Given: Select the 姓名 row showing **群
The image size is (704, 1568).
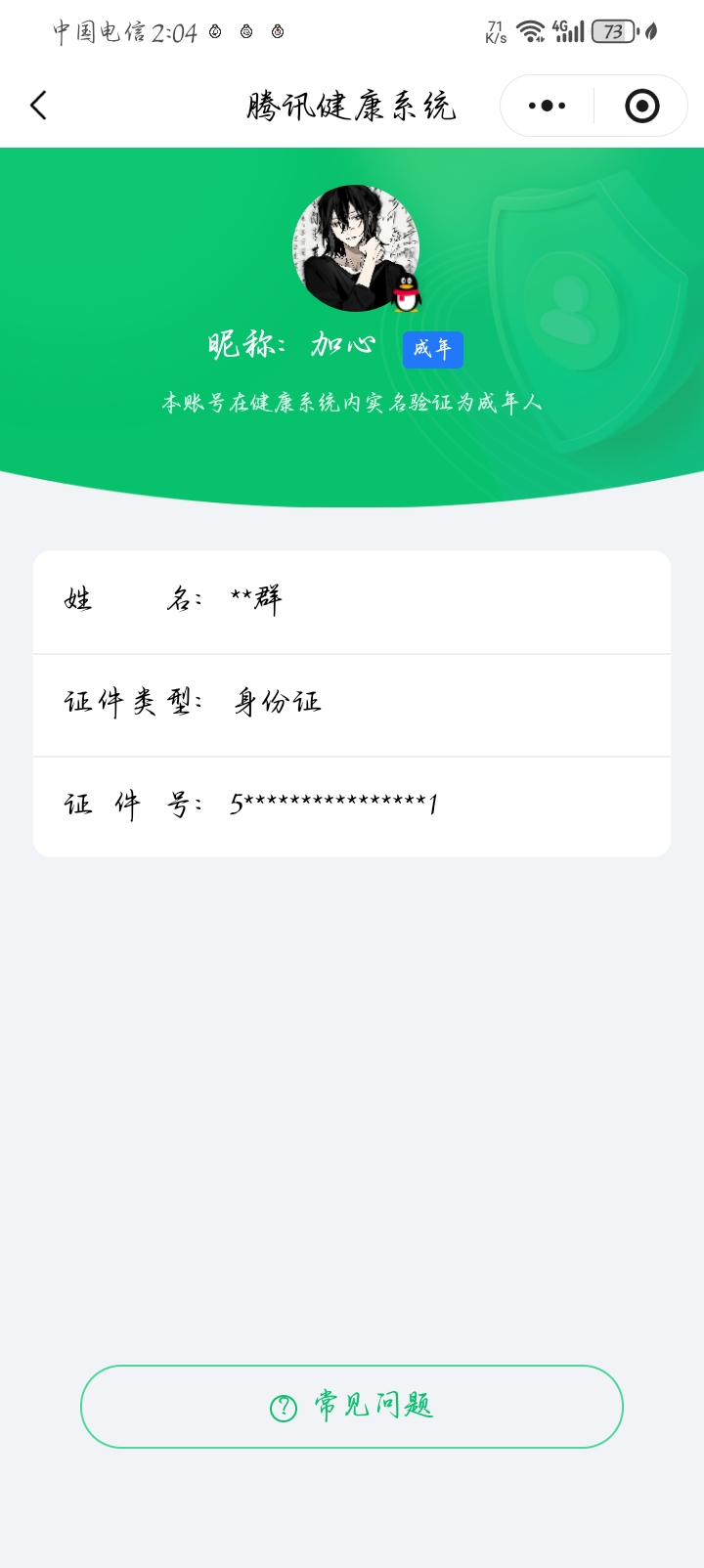Looking at the screenshot, I should tap(350, 601).
